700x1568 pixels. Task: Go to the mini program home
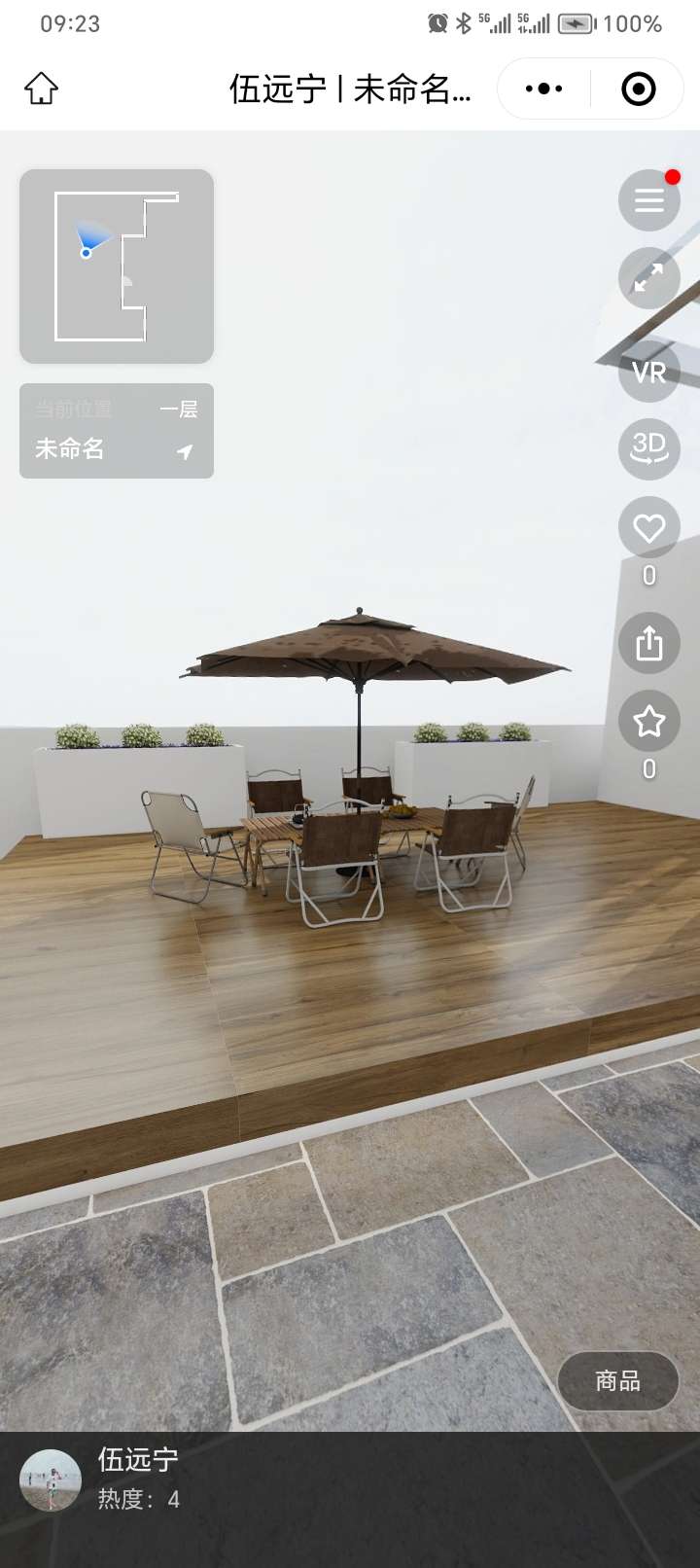[41, 89]
